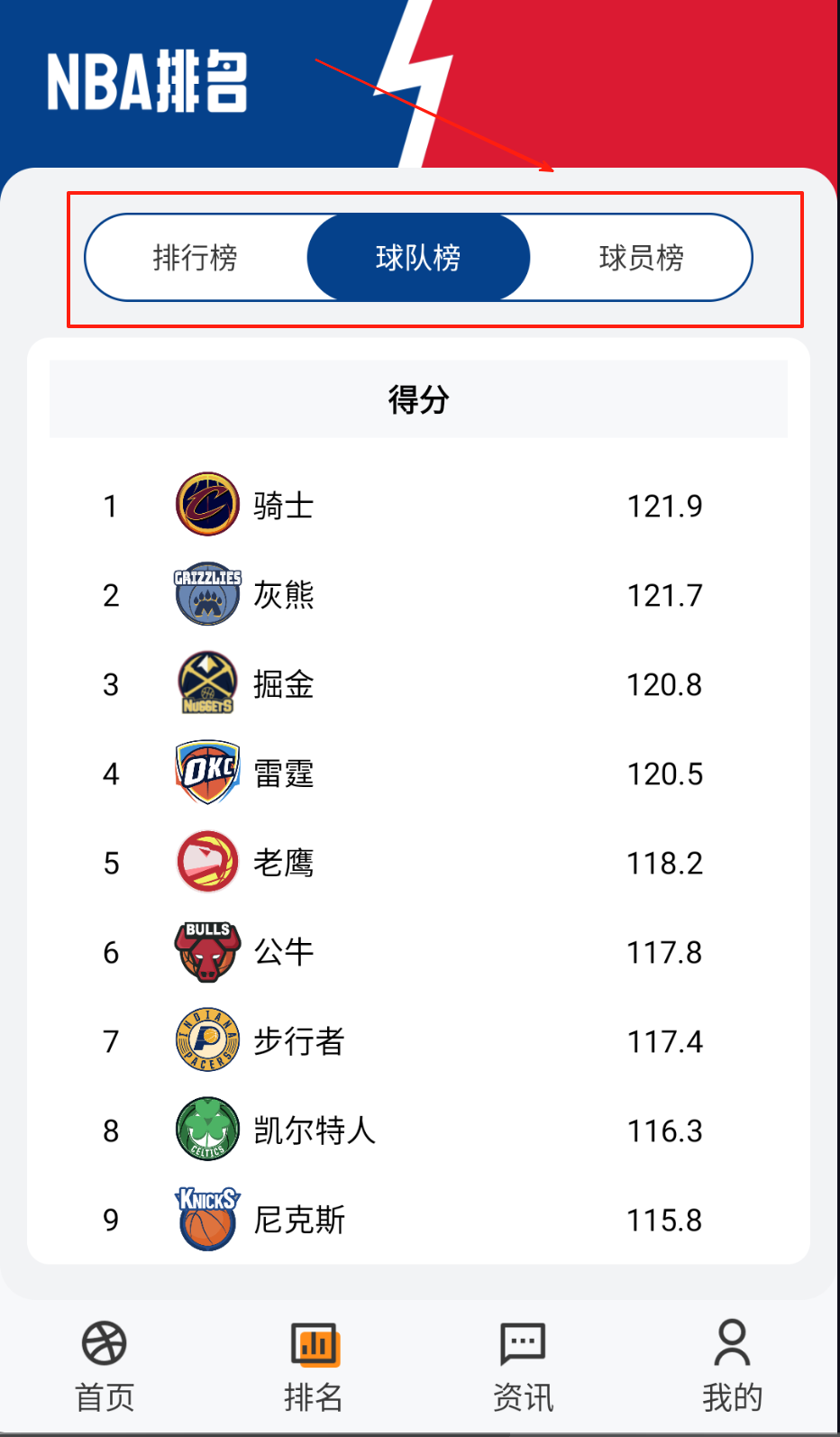The width and height of the screenshot is (840, 1437).
Task: Open the 资讯 tab
Action: pos(523,1366)
